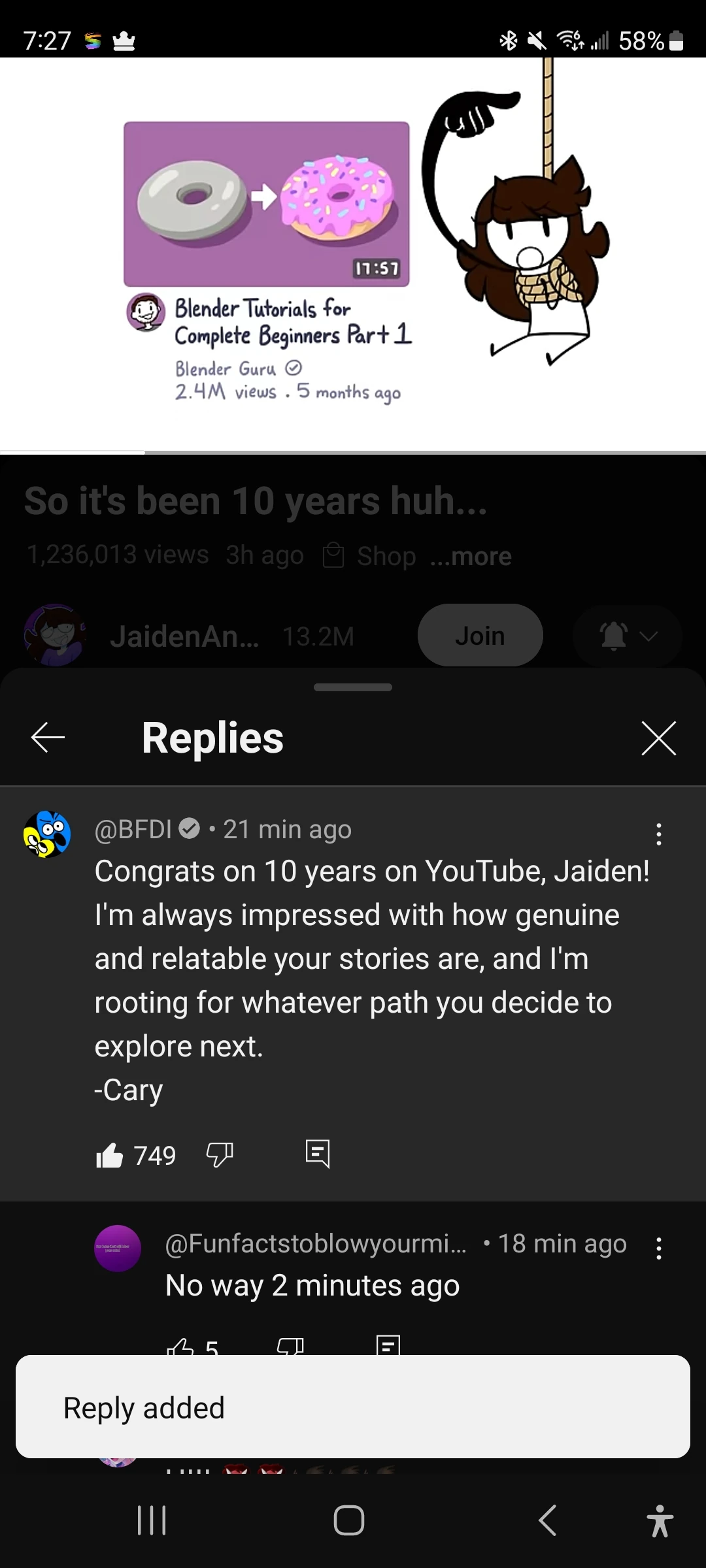Viewport: 706px width, 1568px height.
Task: Tap the video player area
Action: coord(353,255)
